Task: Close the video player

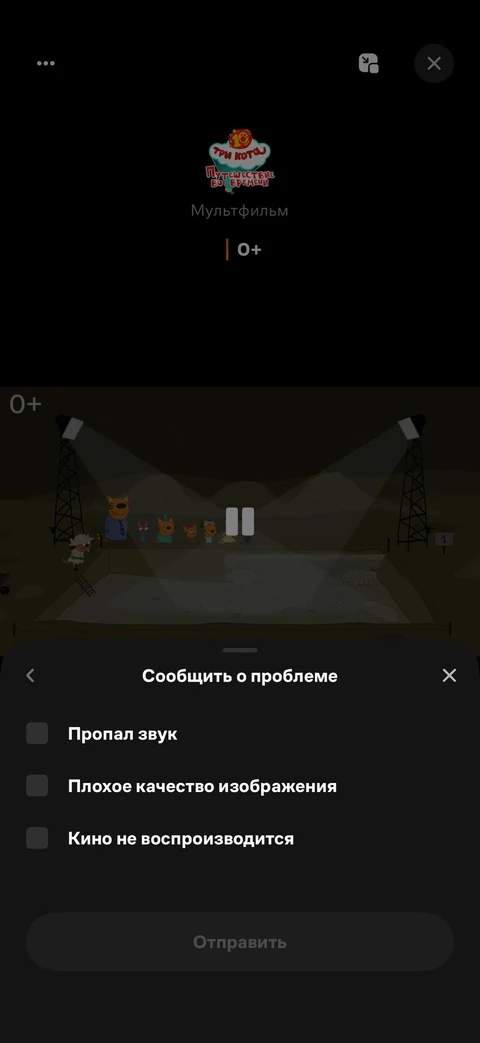Action: [434, 63]
